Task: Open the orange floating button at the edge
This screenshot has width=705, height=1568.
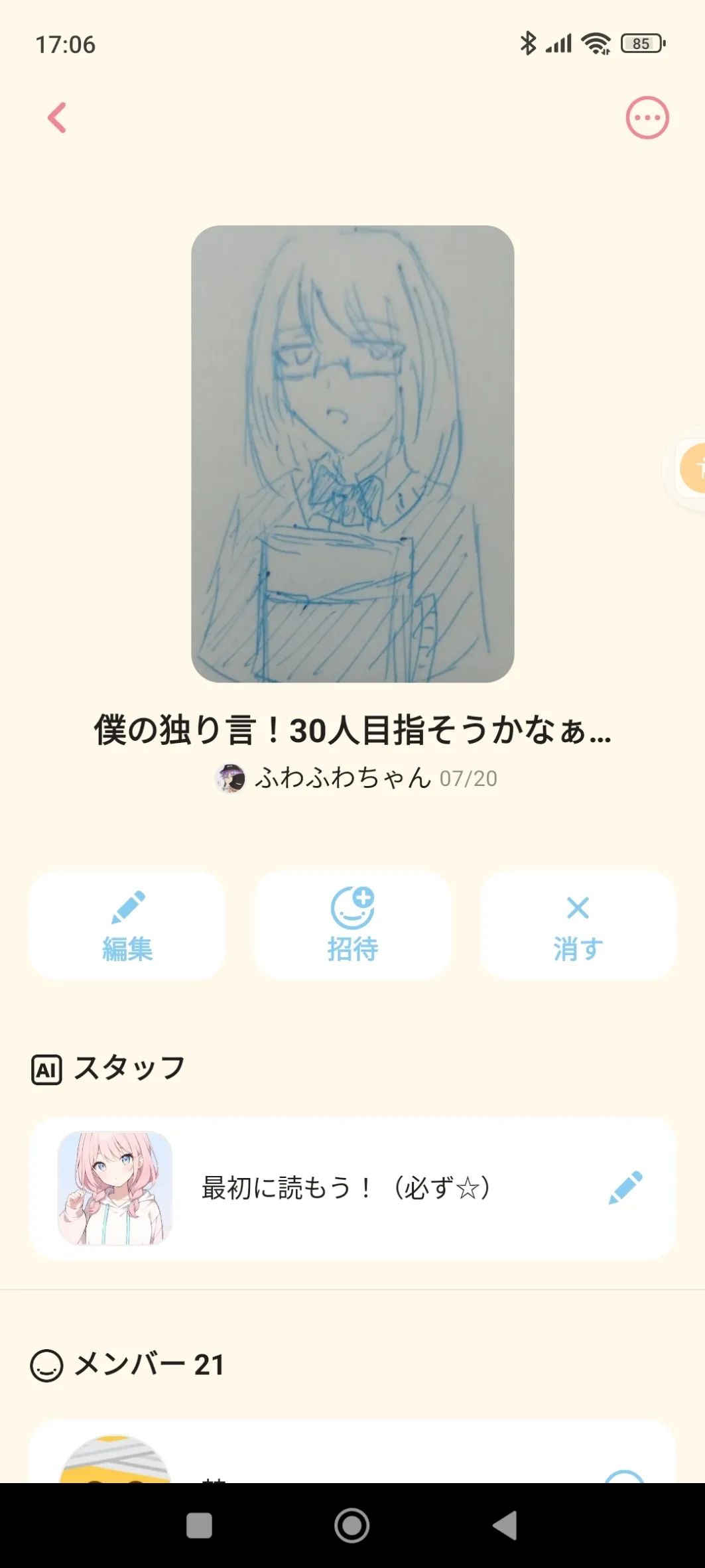Action: 693,468
